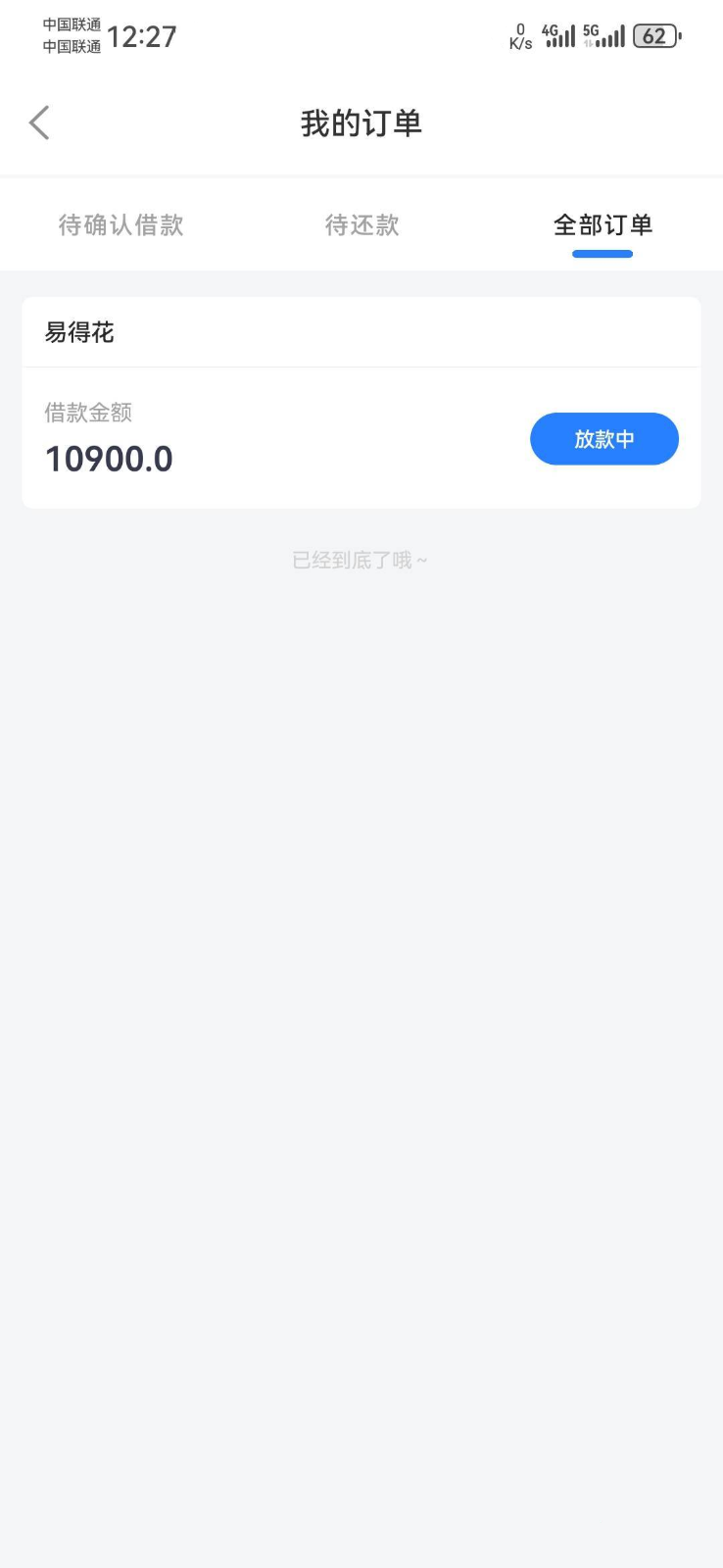Open the 易得花 loan order card
723x1568 pixels.
361,403
